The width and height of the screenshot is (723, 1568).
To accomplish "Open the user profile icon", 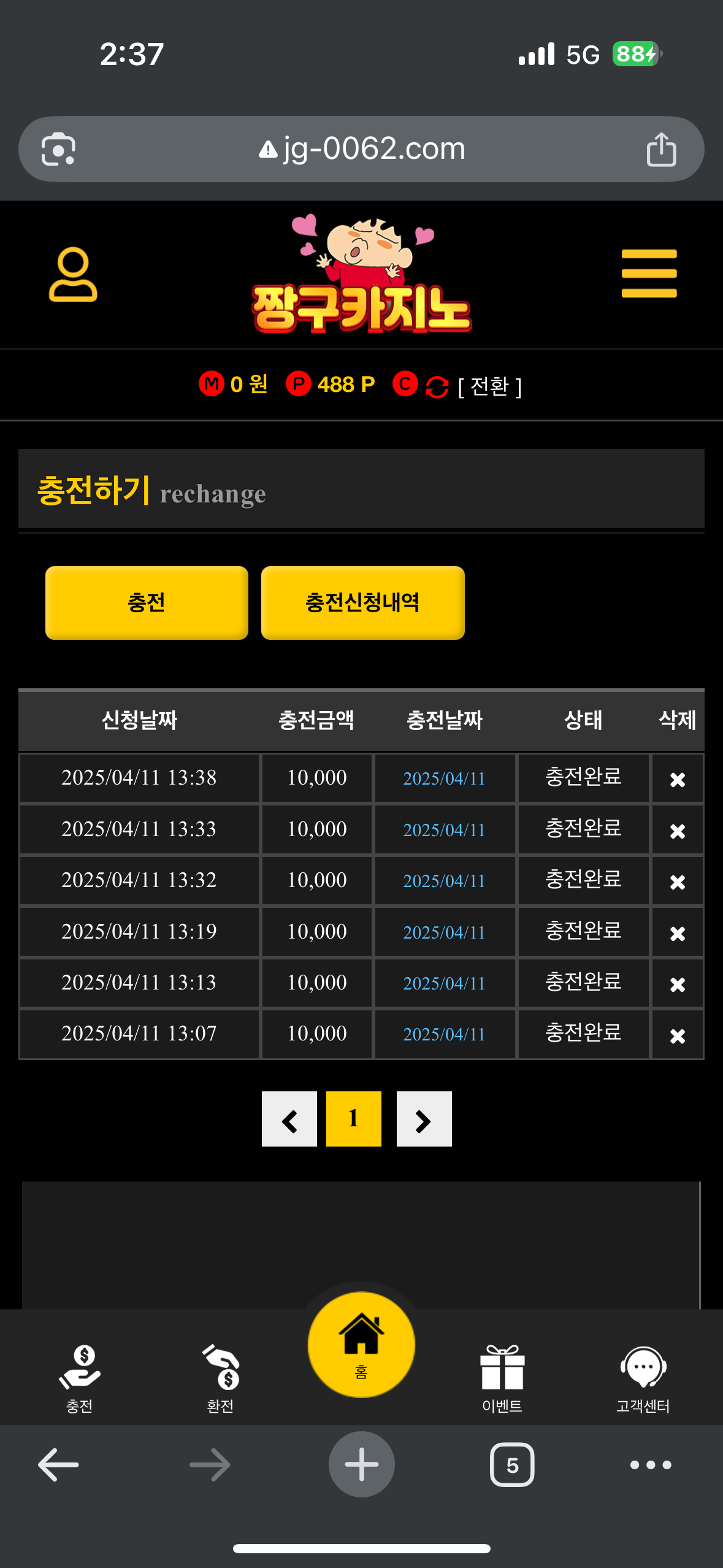I will 73,274.
